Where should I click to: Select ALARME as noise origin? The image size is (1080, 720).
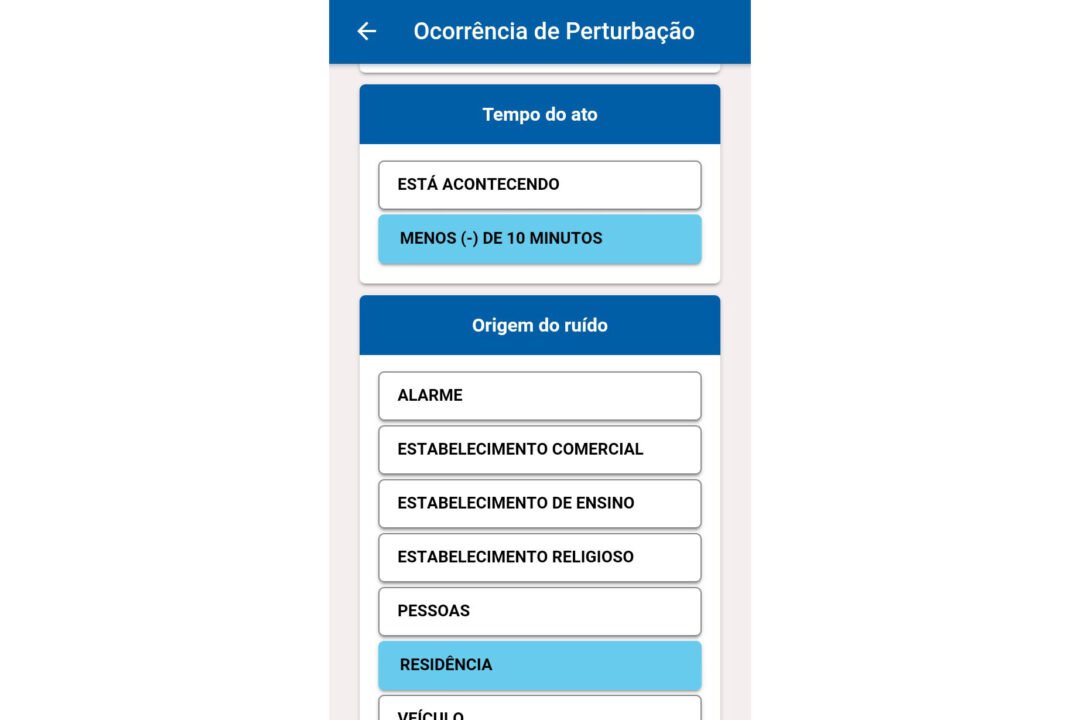coord(539,396)
